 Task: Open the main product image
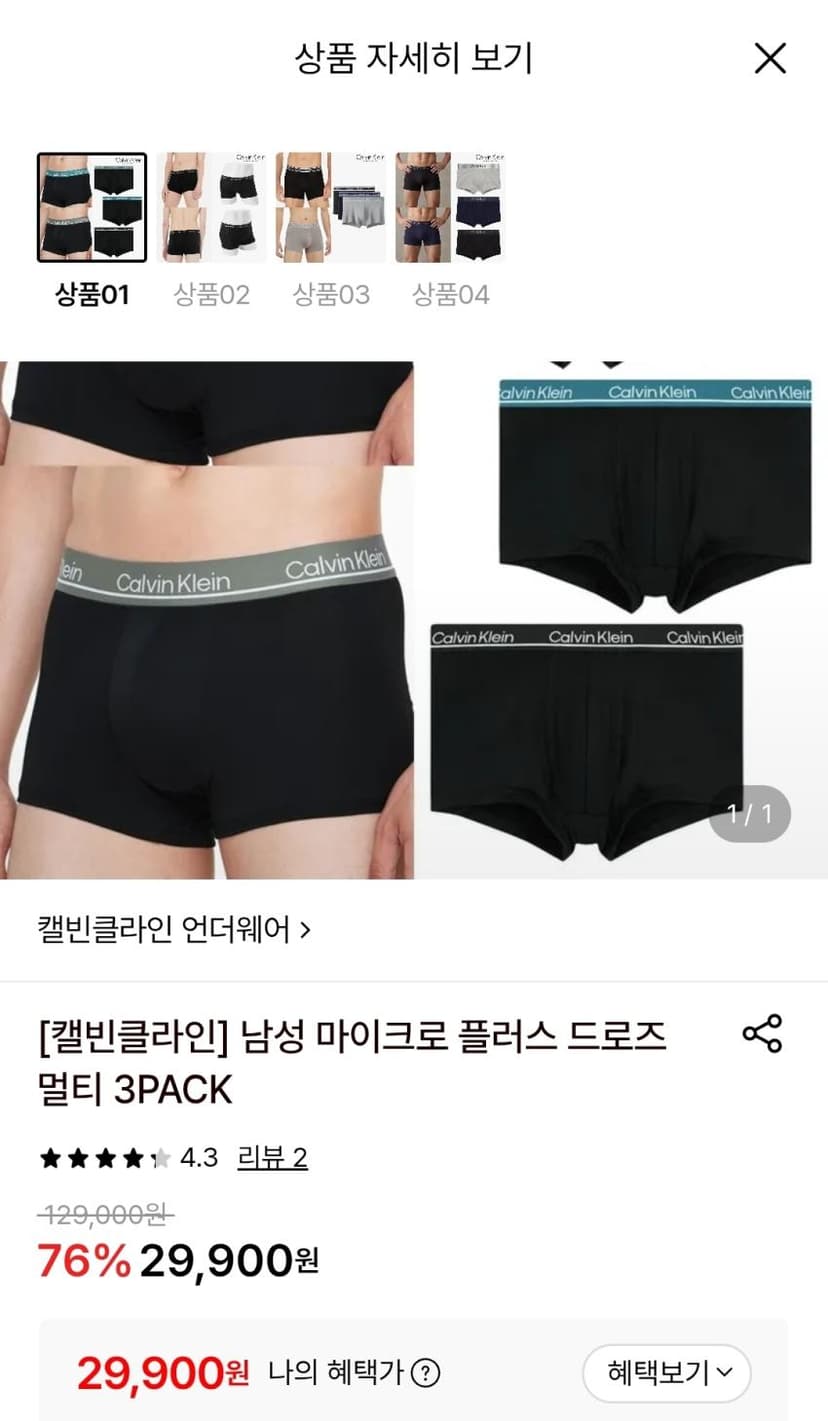pyautogui.click(x=414, y=620)
